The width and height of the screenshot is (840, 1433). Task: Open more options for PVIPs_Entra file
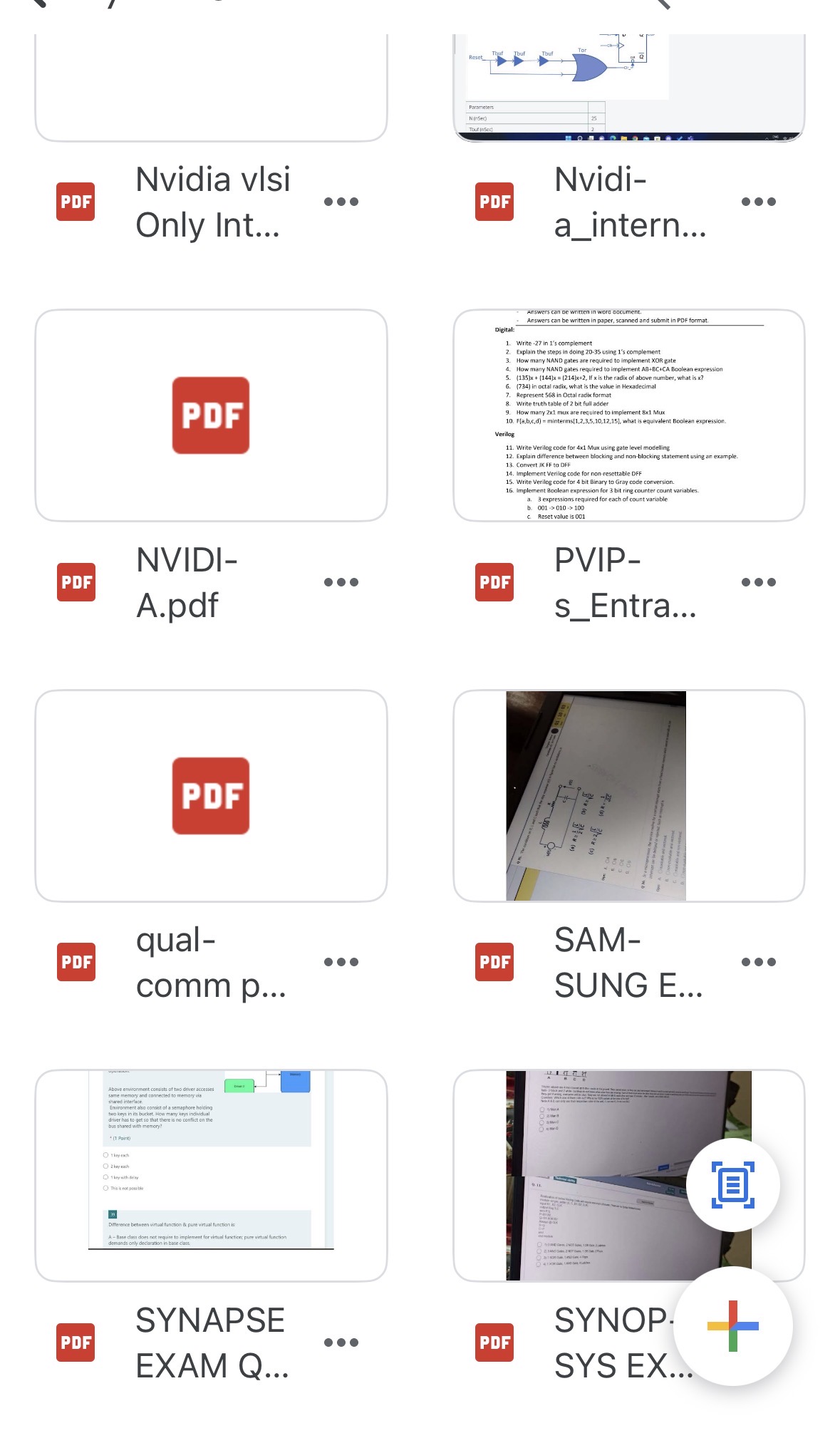[758, 582]
